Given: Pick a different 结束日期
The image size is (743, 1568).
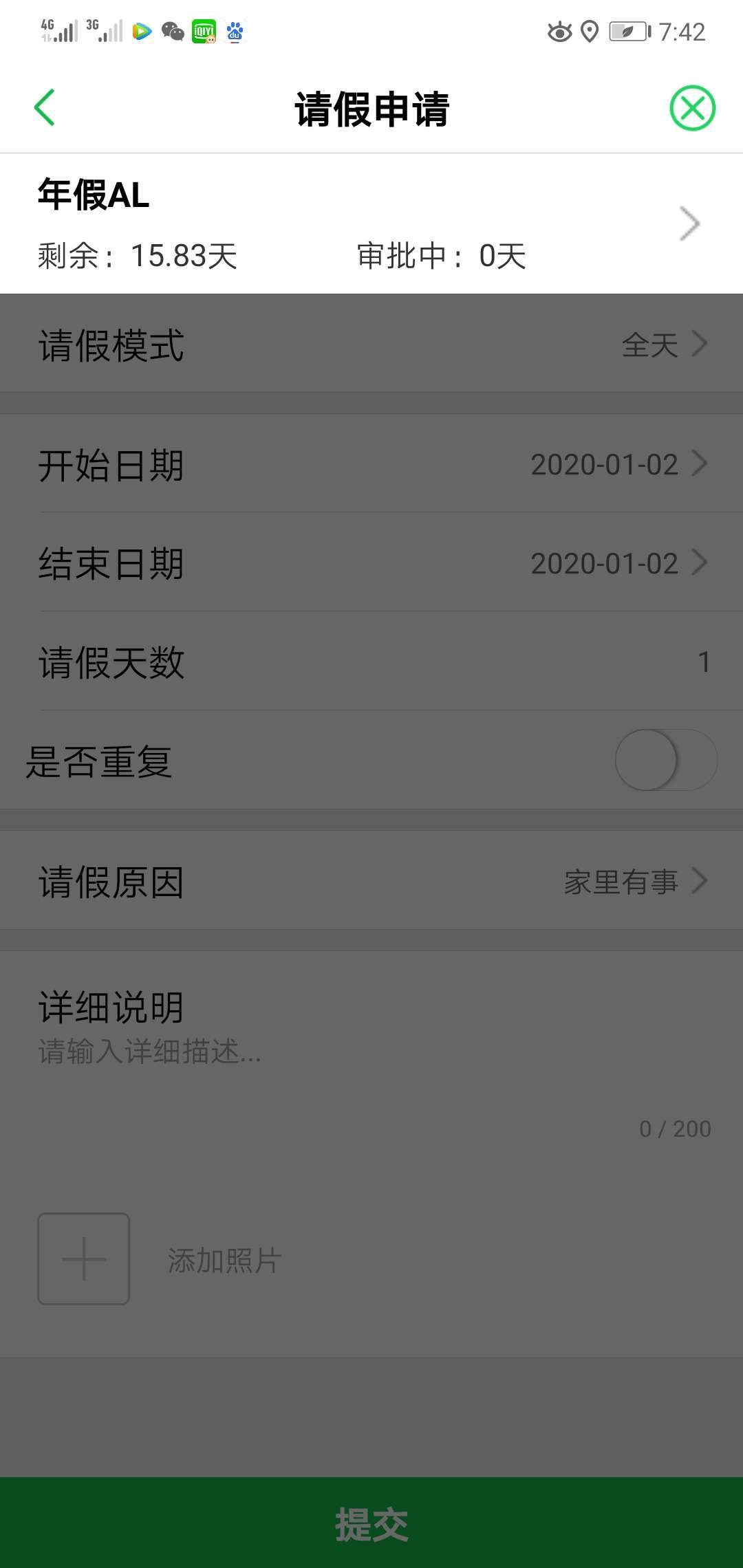Looking at the screenshot, I should [x=371, y=563].
